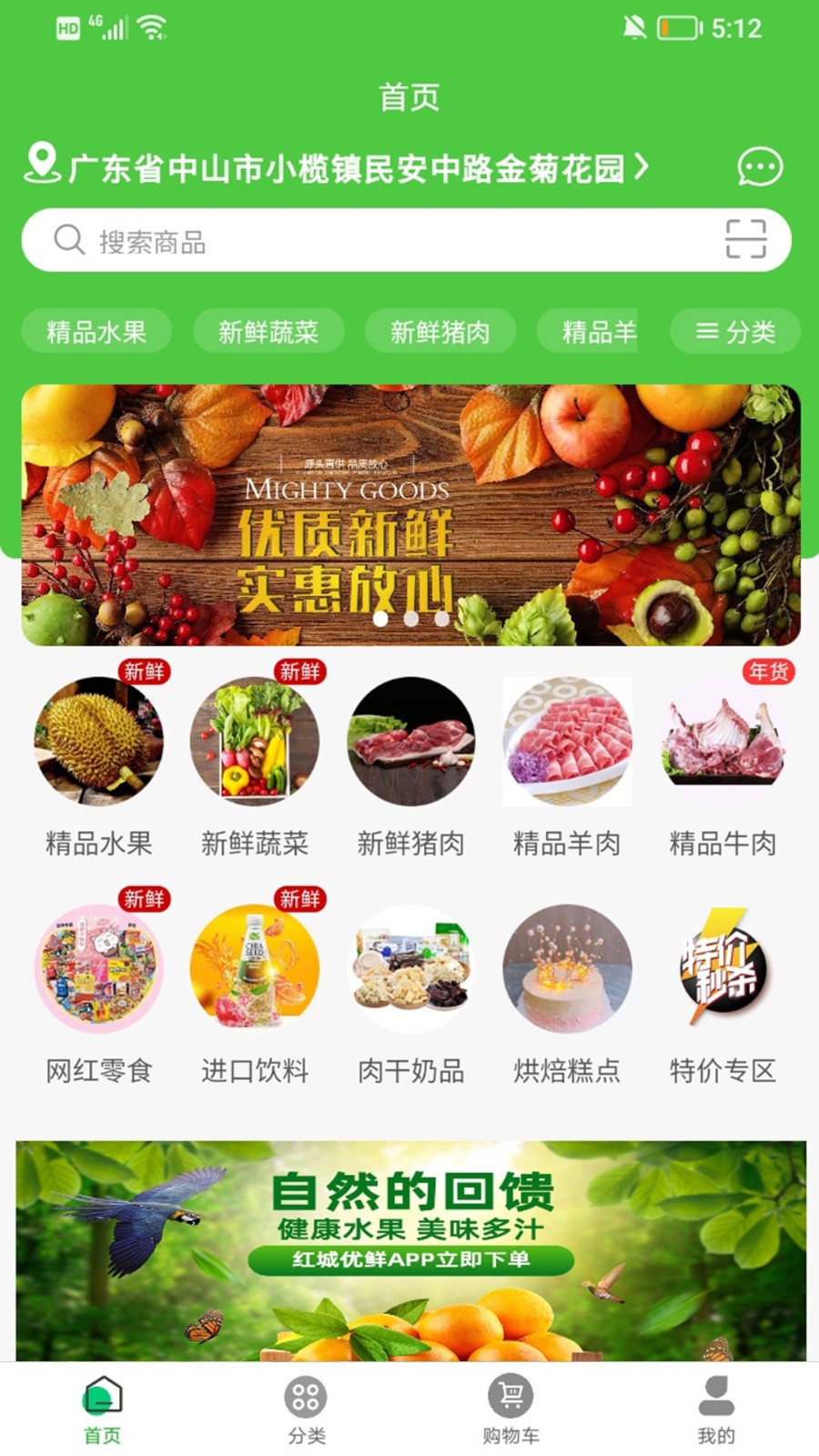Select the second carousel indicator dot
The height and width of the screenshot is (1456, 819).
[409, 616]
